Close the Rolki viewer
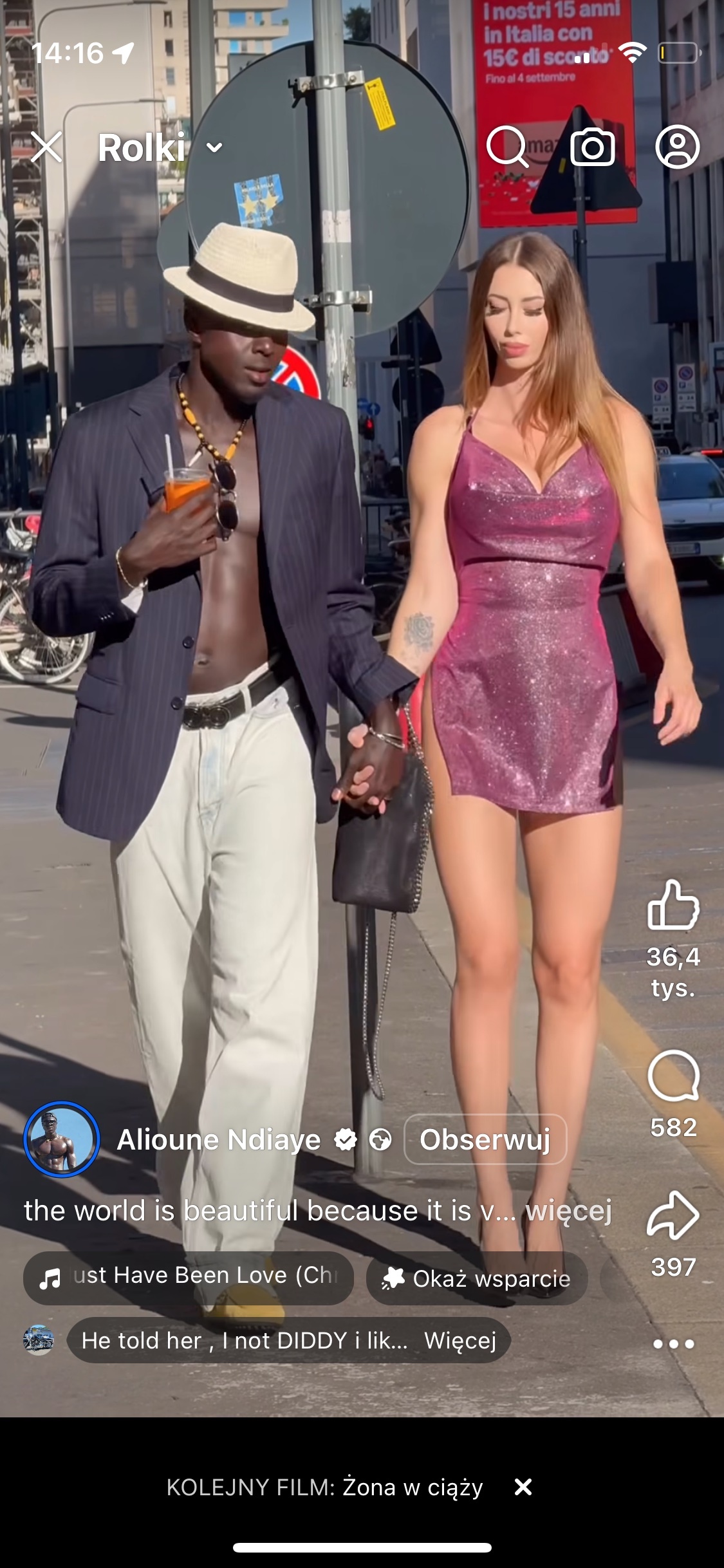Screen dimensions: 724x1568 point(46,147)
